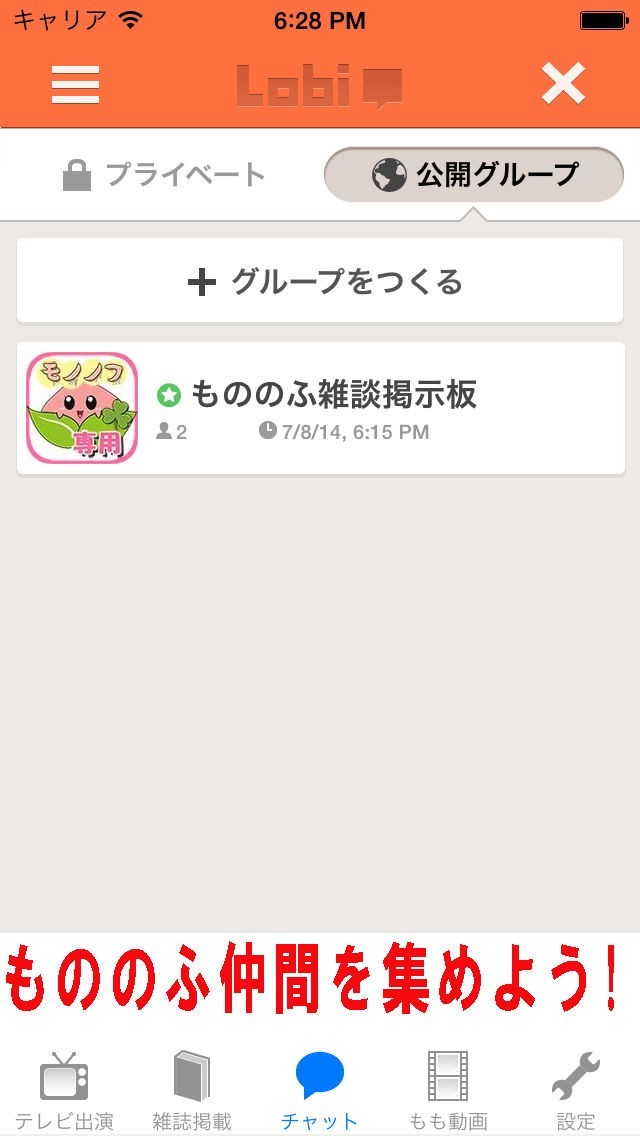The height and width of the screenshot is (1136, 640).
Task: Close the Lobi chat screen
Action: click(563, 85)
